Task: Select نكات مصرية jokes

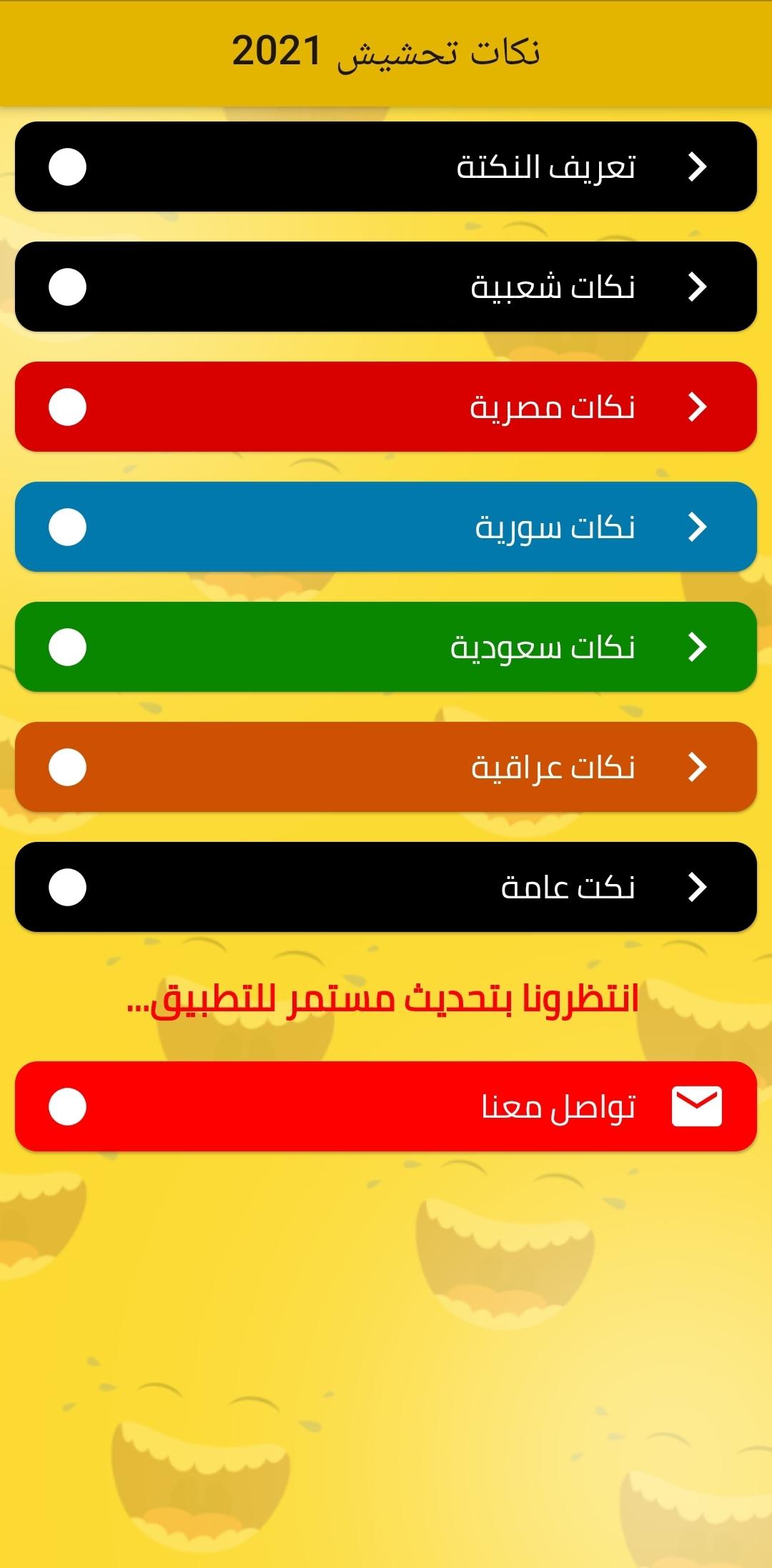Action: tap(386, 407)
